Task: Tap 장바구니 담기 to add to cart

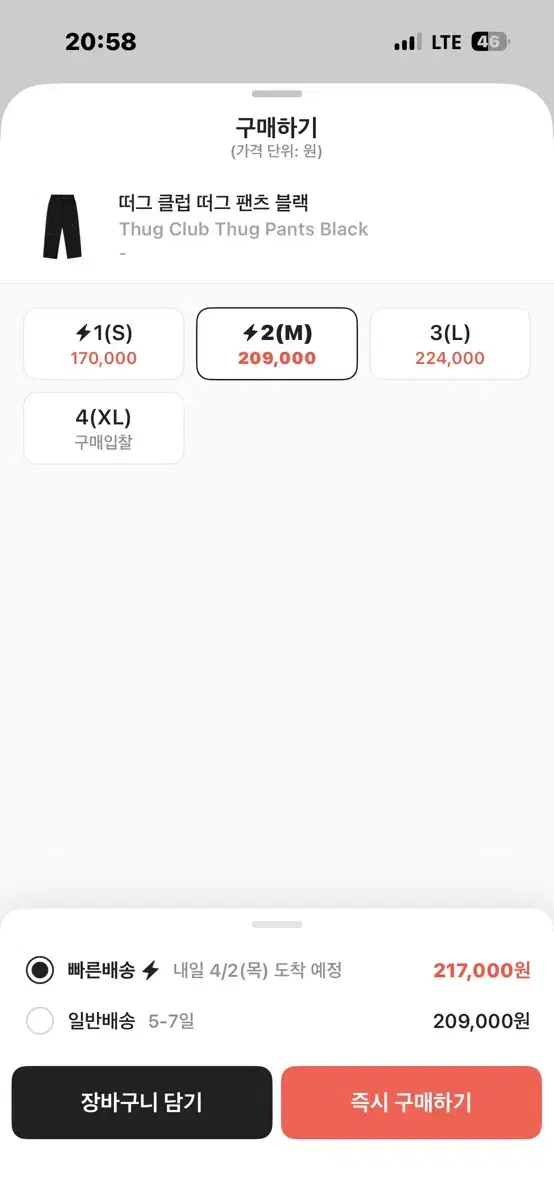Action: [142, 1102]
